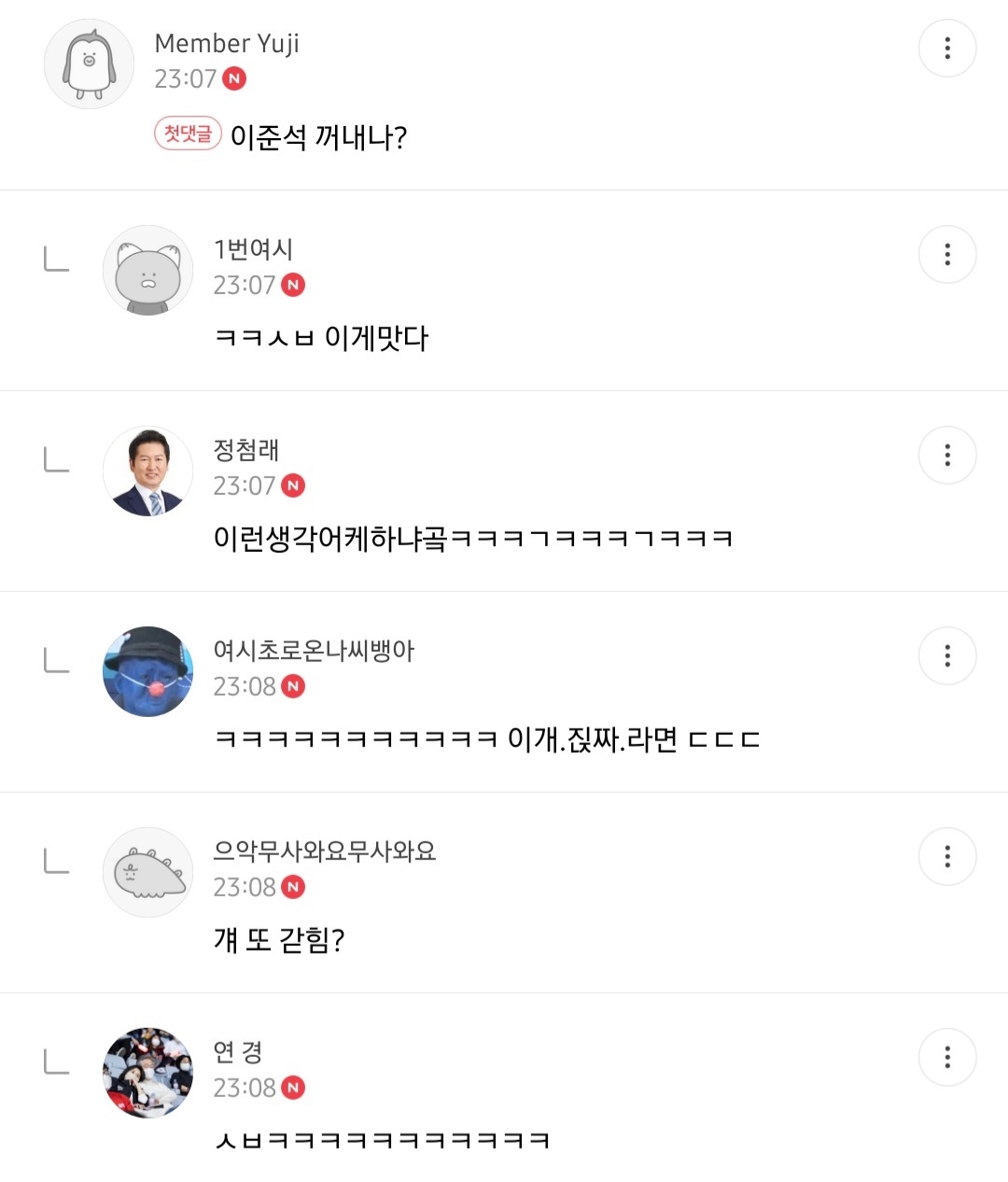Open overflow menu on 정첨래's reply
Screen dimensions: 1008x1182
pos(947,455)
